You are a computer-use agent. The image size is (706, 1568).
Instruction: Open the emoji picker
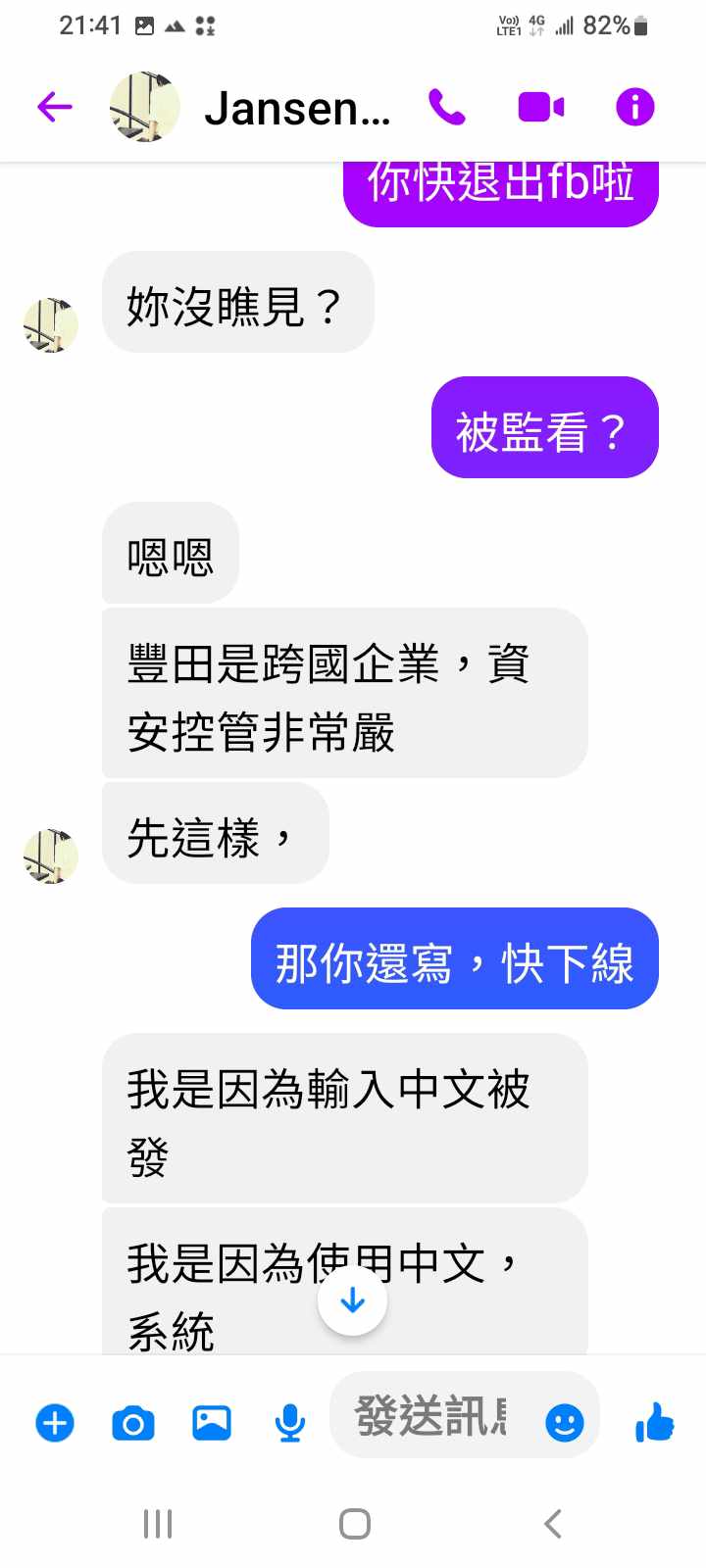click(x=565, y=1422)
